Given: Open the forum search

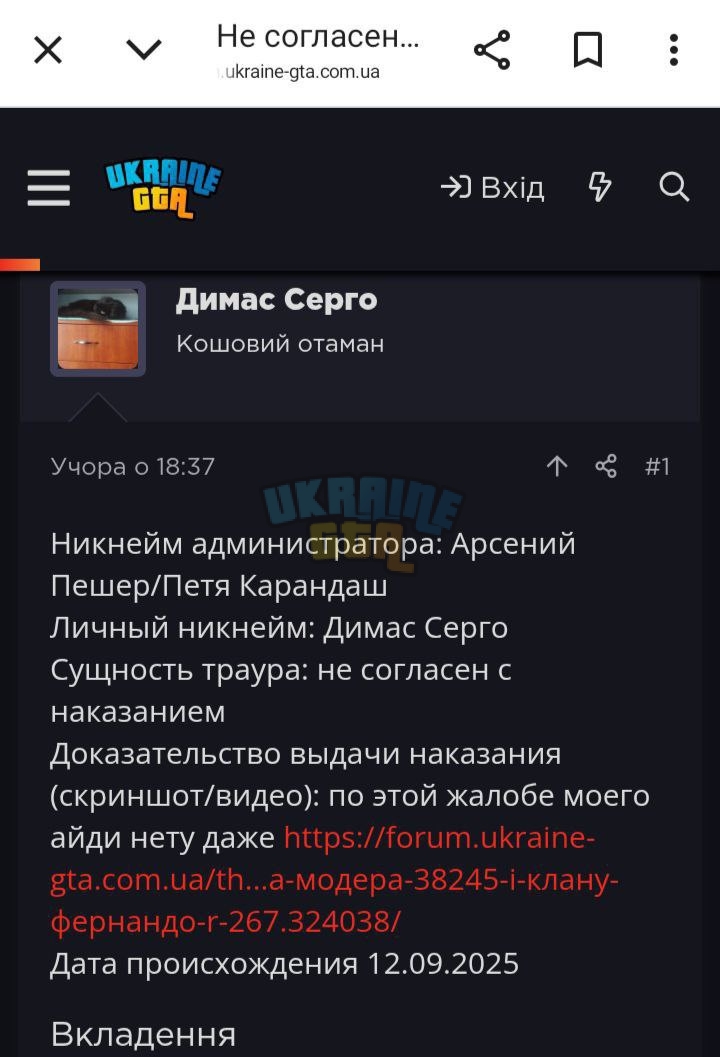Looking at the screenshot, I should tap(673, 187).
